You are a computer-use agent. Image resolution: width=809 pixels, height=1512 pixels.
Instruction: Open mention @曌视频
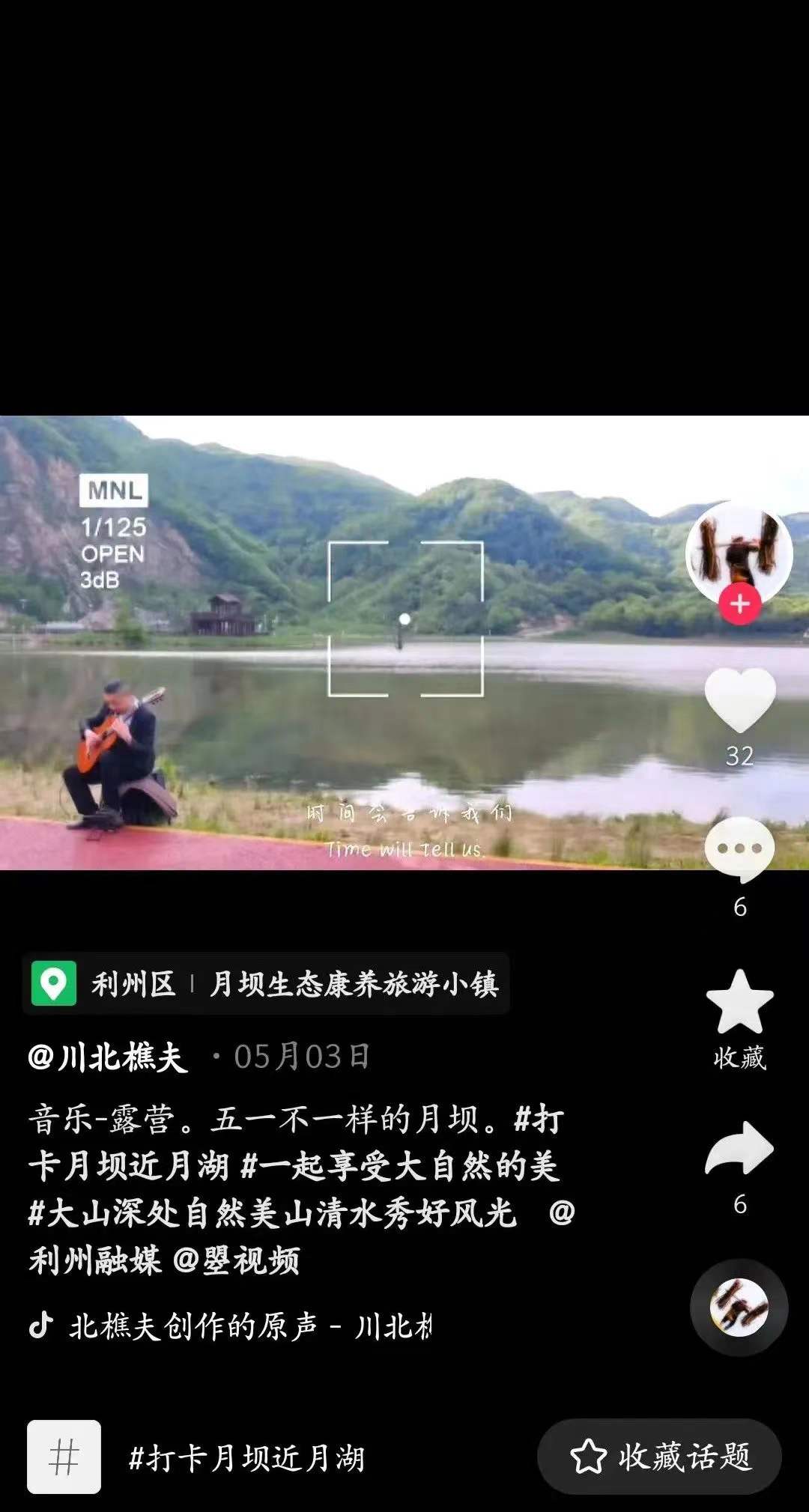[x=237, y=1261]
